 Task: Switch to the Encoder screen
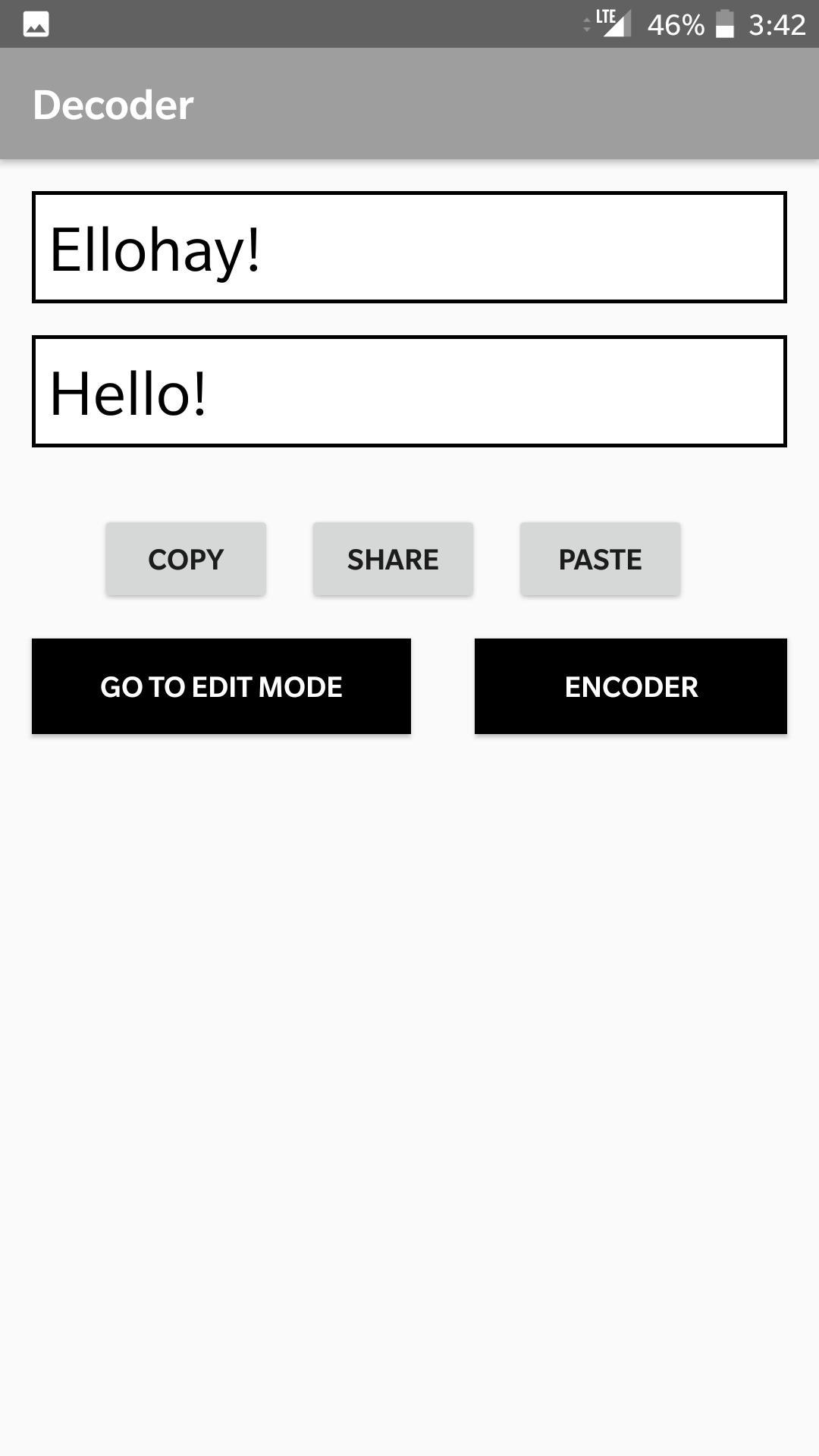click(630, 686)
